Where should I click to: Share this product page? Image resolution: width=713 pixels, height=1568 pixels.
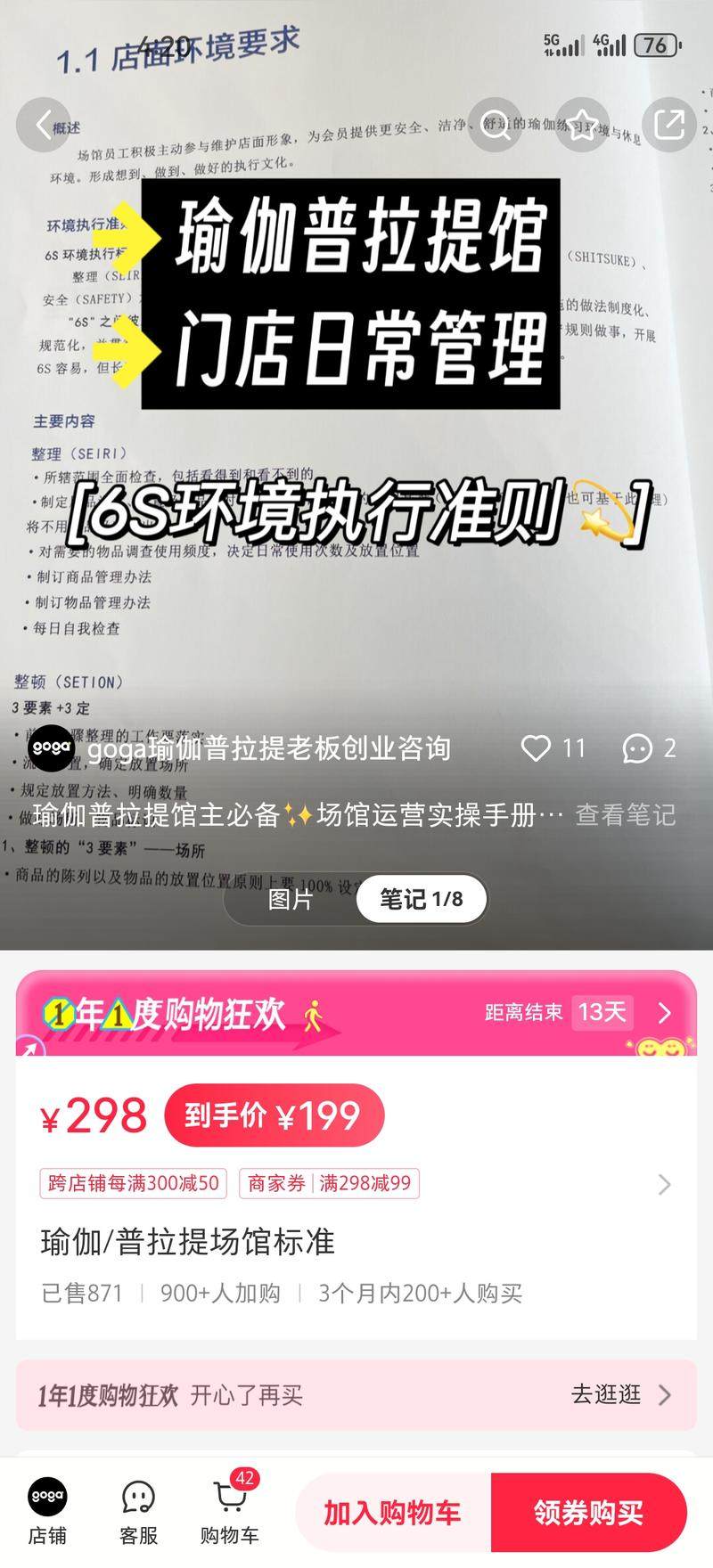668,124
